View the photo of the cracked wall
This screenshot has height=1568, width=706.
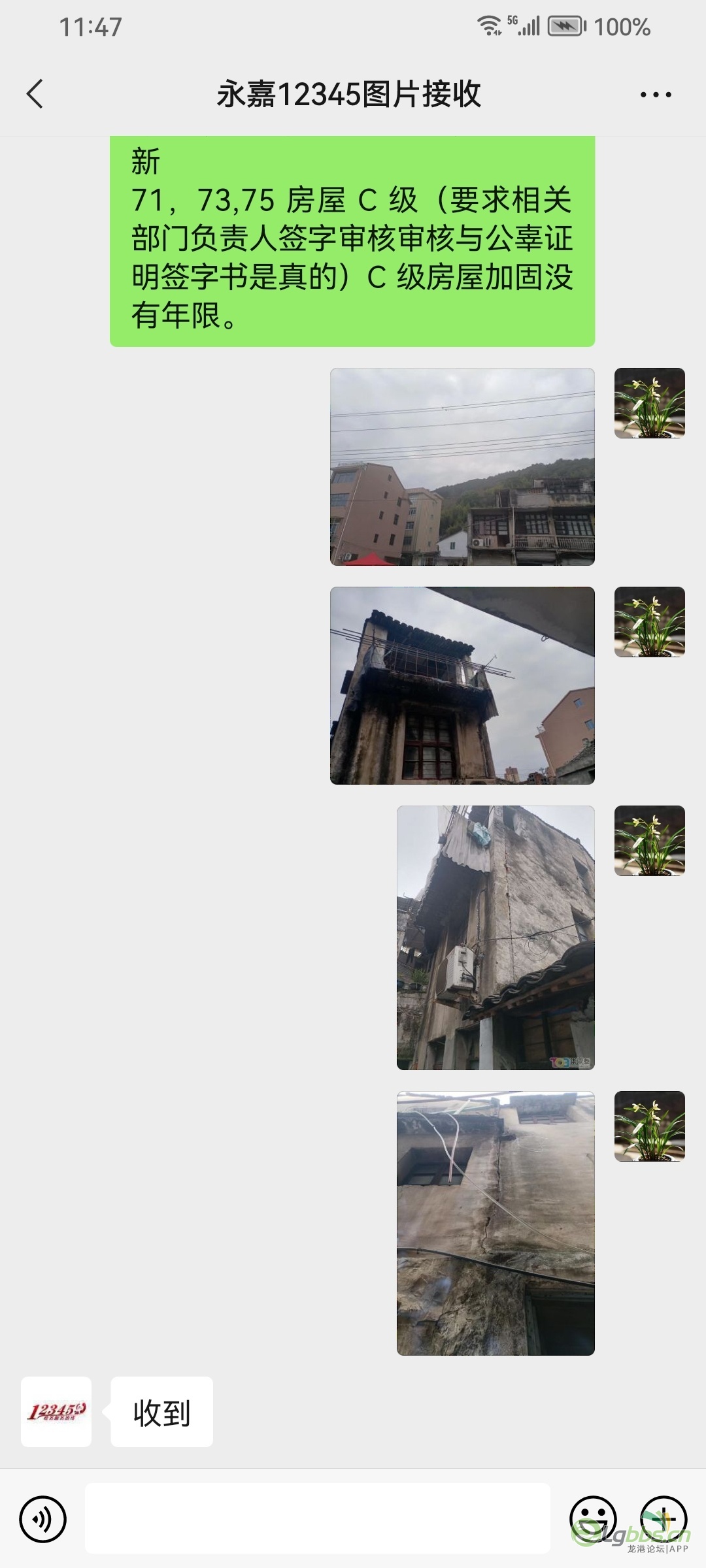click(496, 1223)
